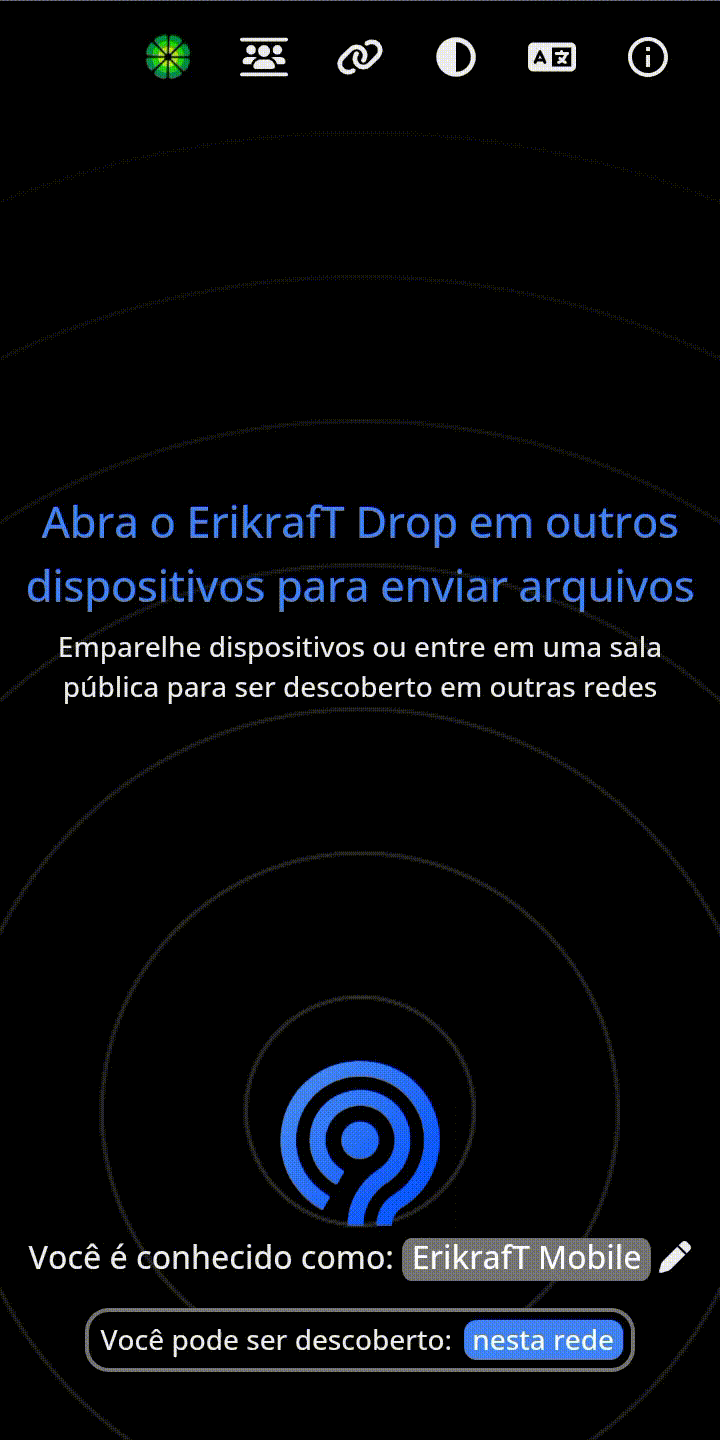The height and width of the screenshot is (1440, 720).
Task: Open the language selection
Action: click(552, 57)
